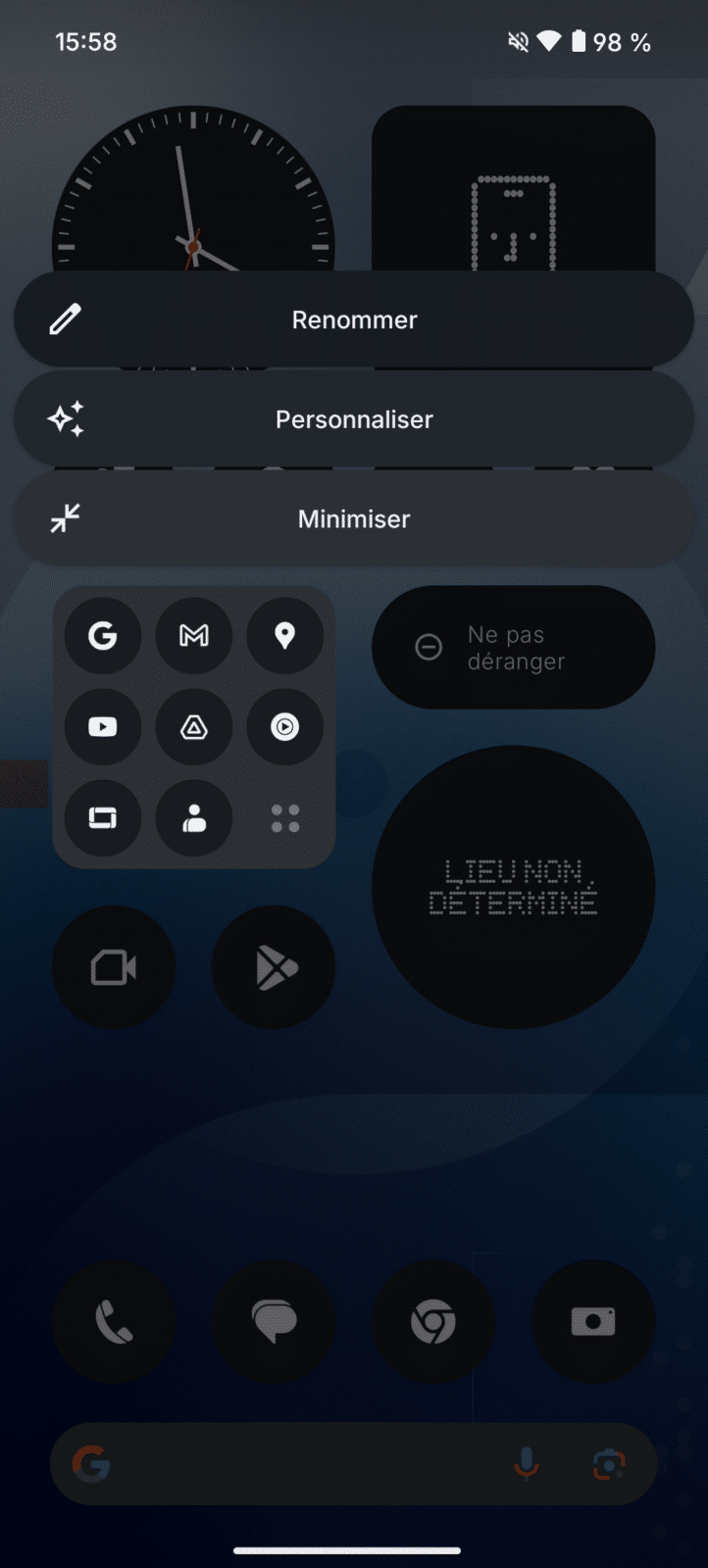Viewport: 708px width, 1568px height.
Task: Open the Contacts app in the folder
Action: tap(194, 818)
